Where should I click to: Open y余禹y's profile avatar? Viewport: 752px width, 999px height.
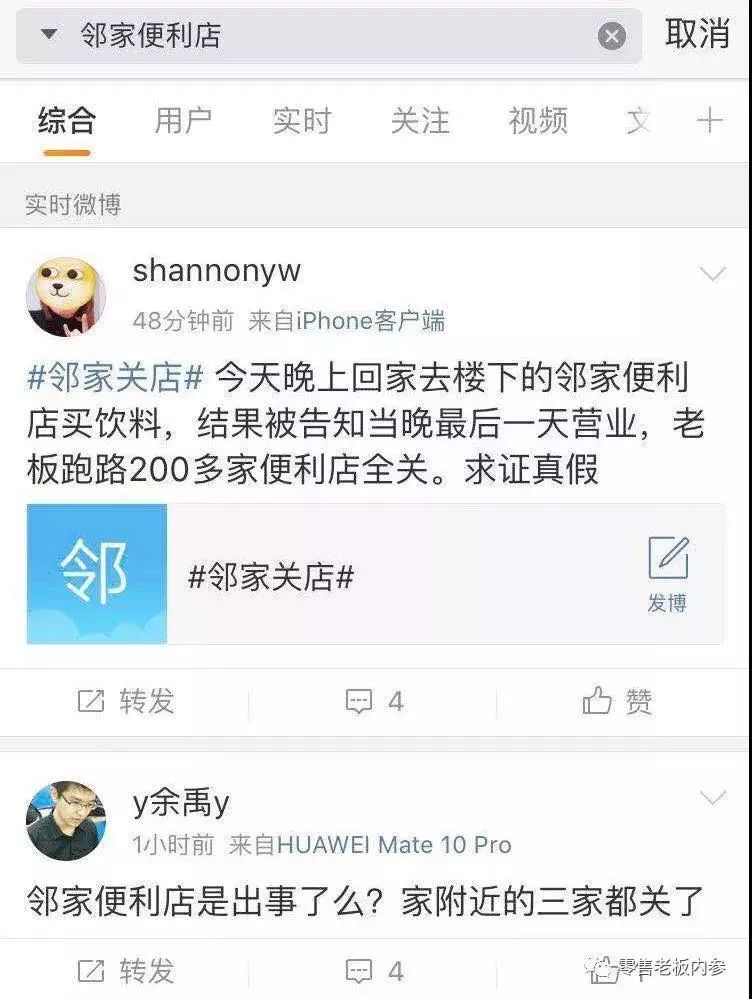coord(66,821)
